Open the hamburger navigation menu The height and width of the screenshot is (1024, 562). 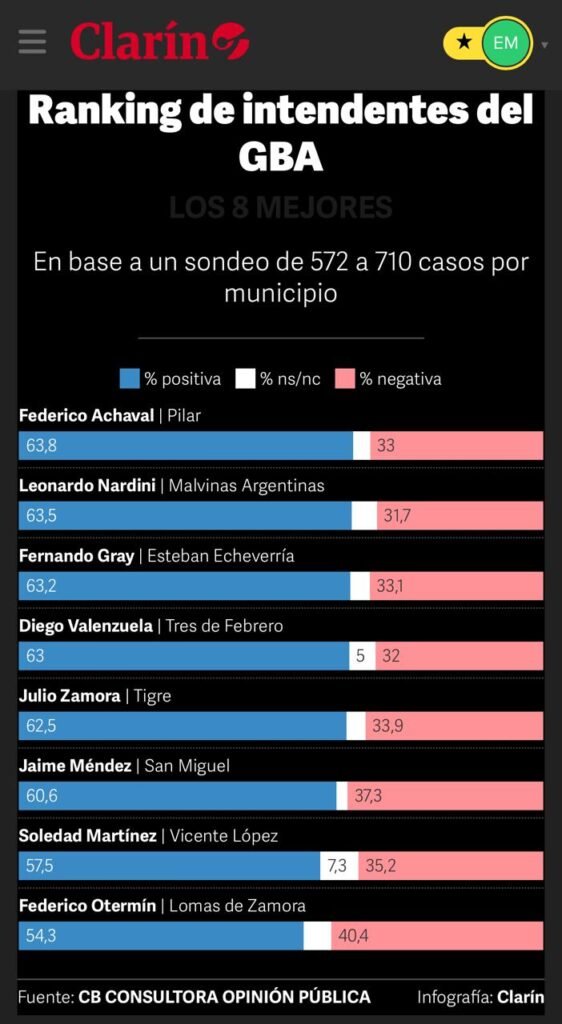[32, 42]
